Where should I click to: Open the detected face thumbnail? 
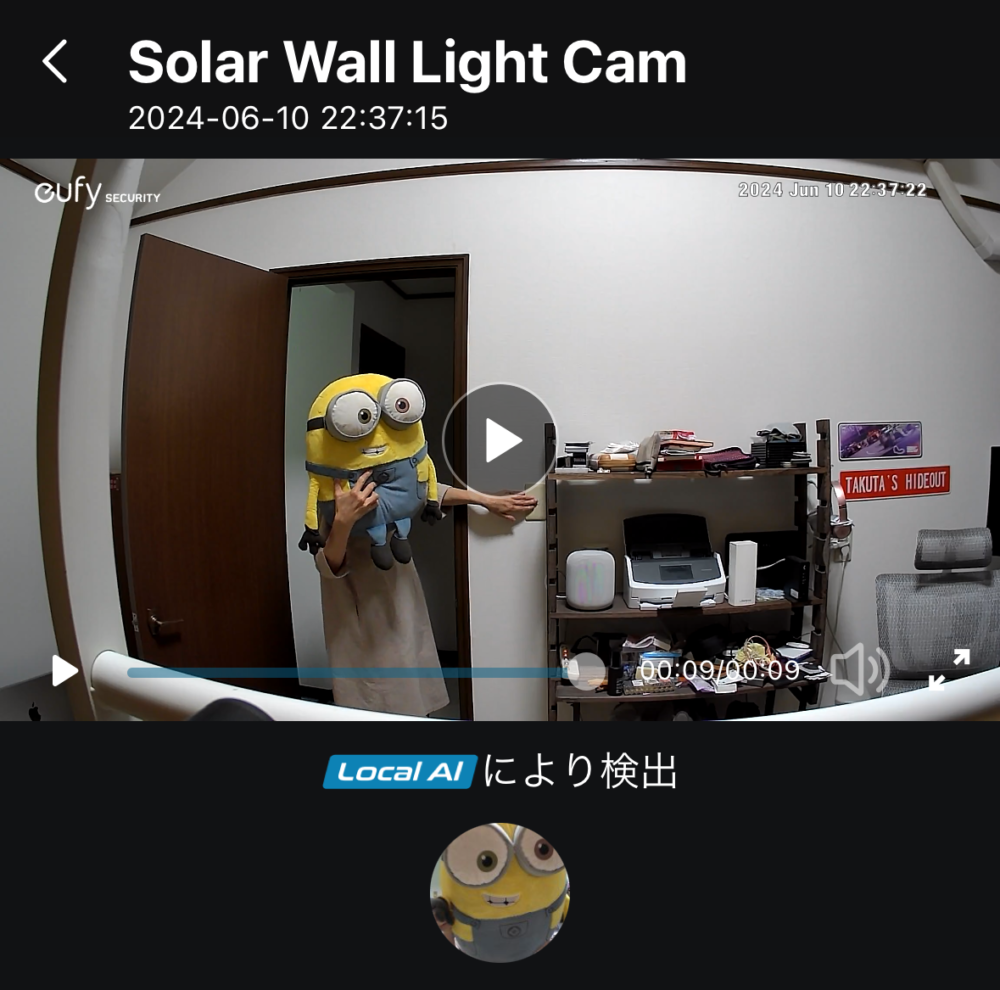tap(499, 892)
